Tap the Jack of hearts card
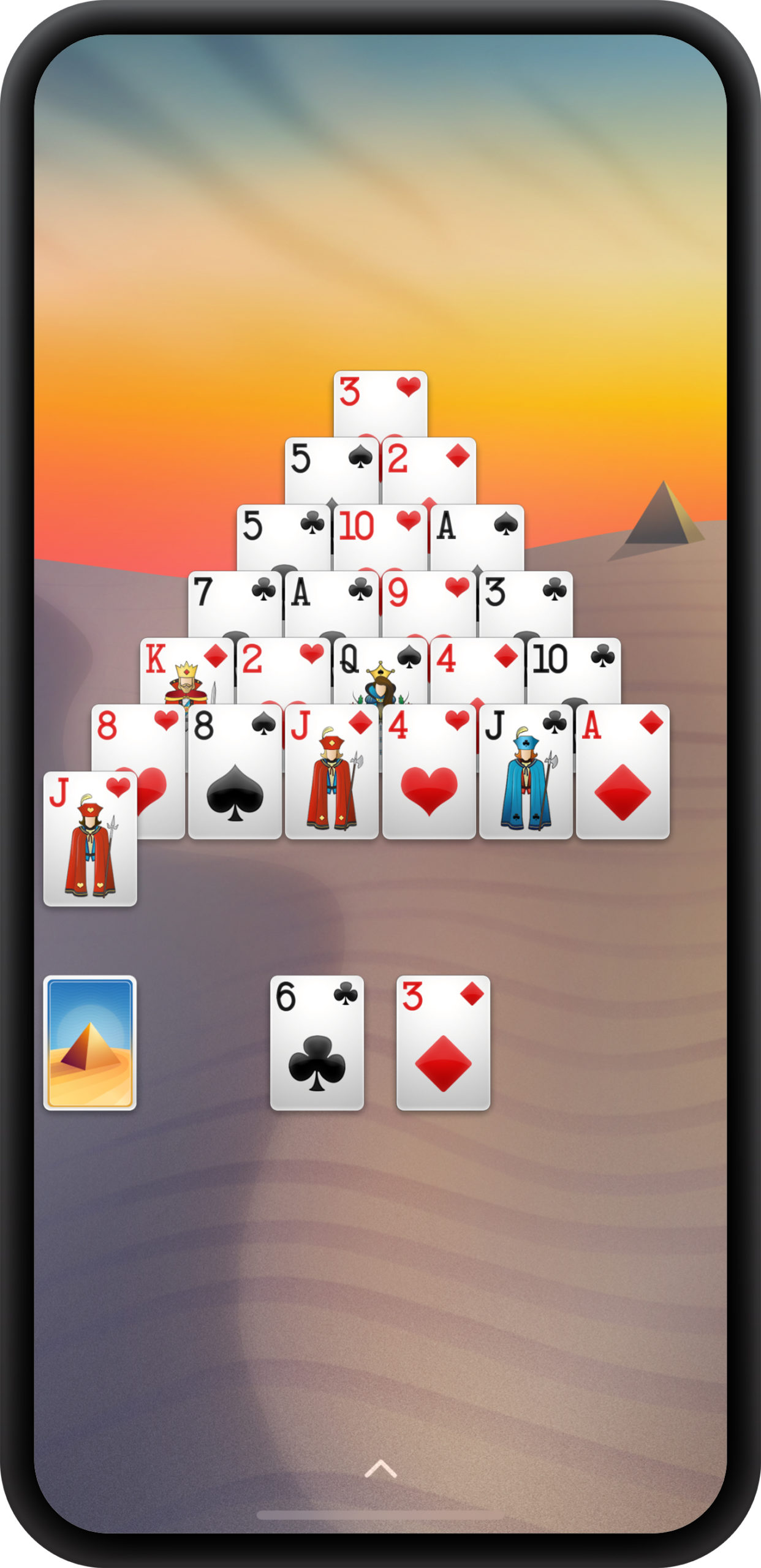761x1568 pixels. (x=90, y=839)
